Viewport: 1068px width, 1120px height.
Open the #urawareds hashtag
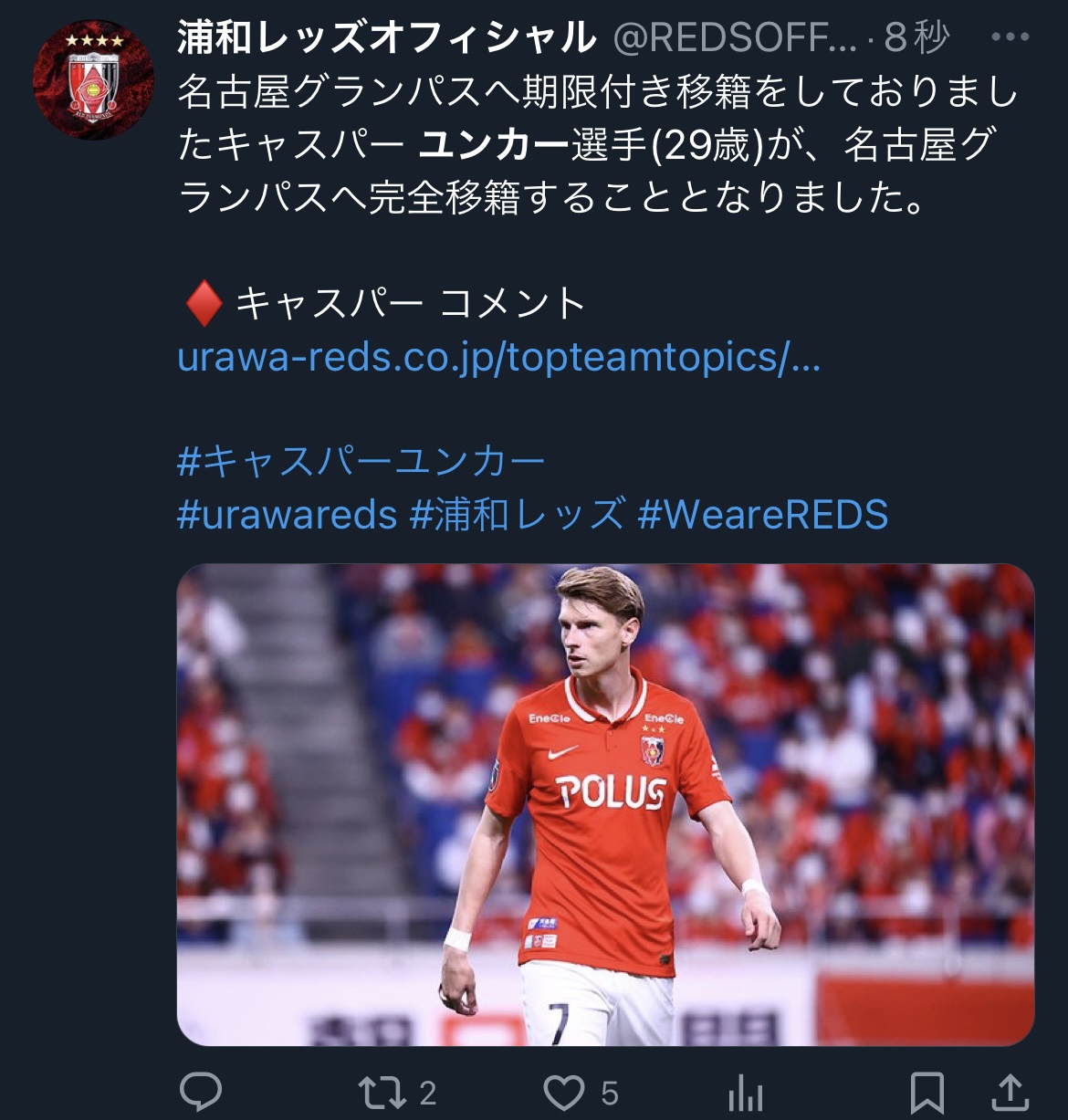tap(287, 515)
